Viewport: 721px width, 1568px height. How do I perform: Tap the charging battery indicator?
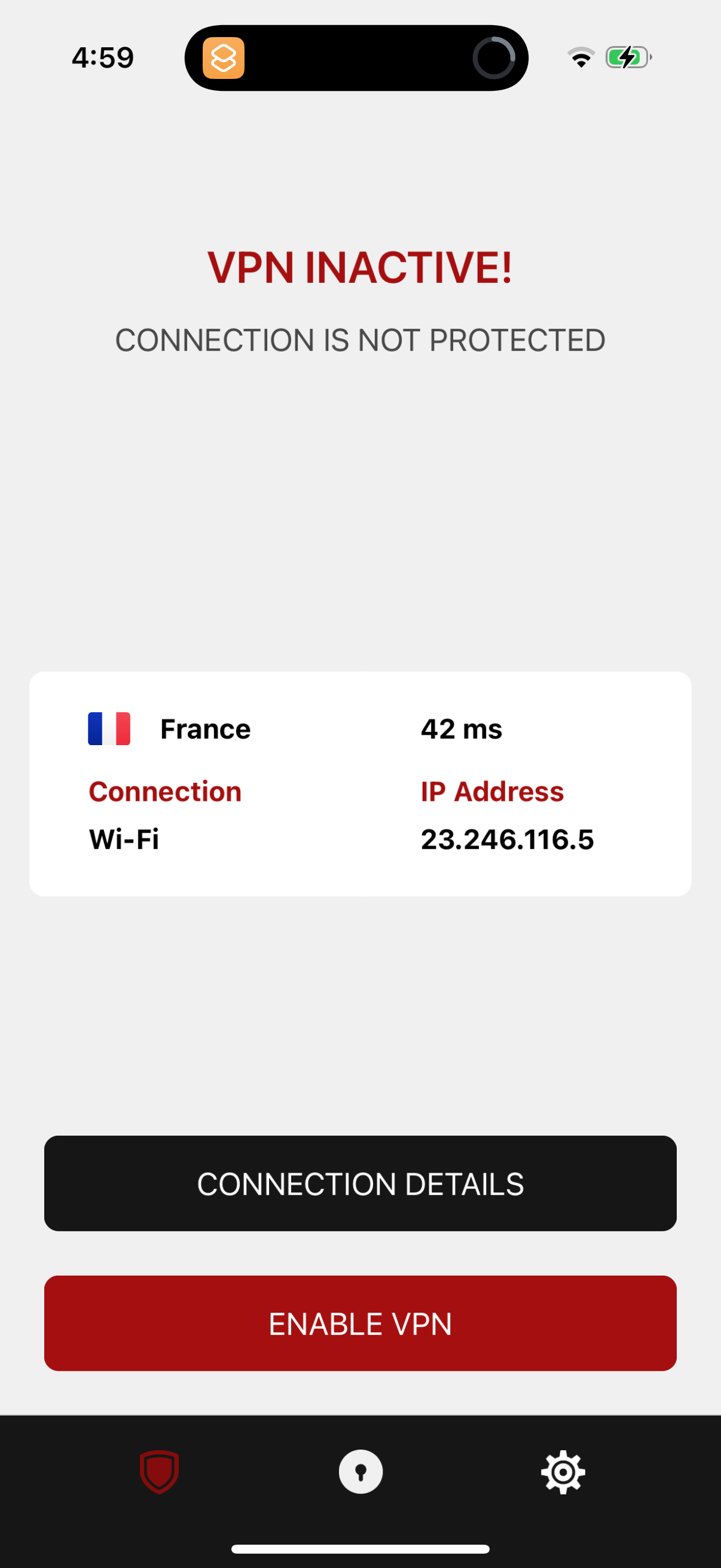pos(626,58)
